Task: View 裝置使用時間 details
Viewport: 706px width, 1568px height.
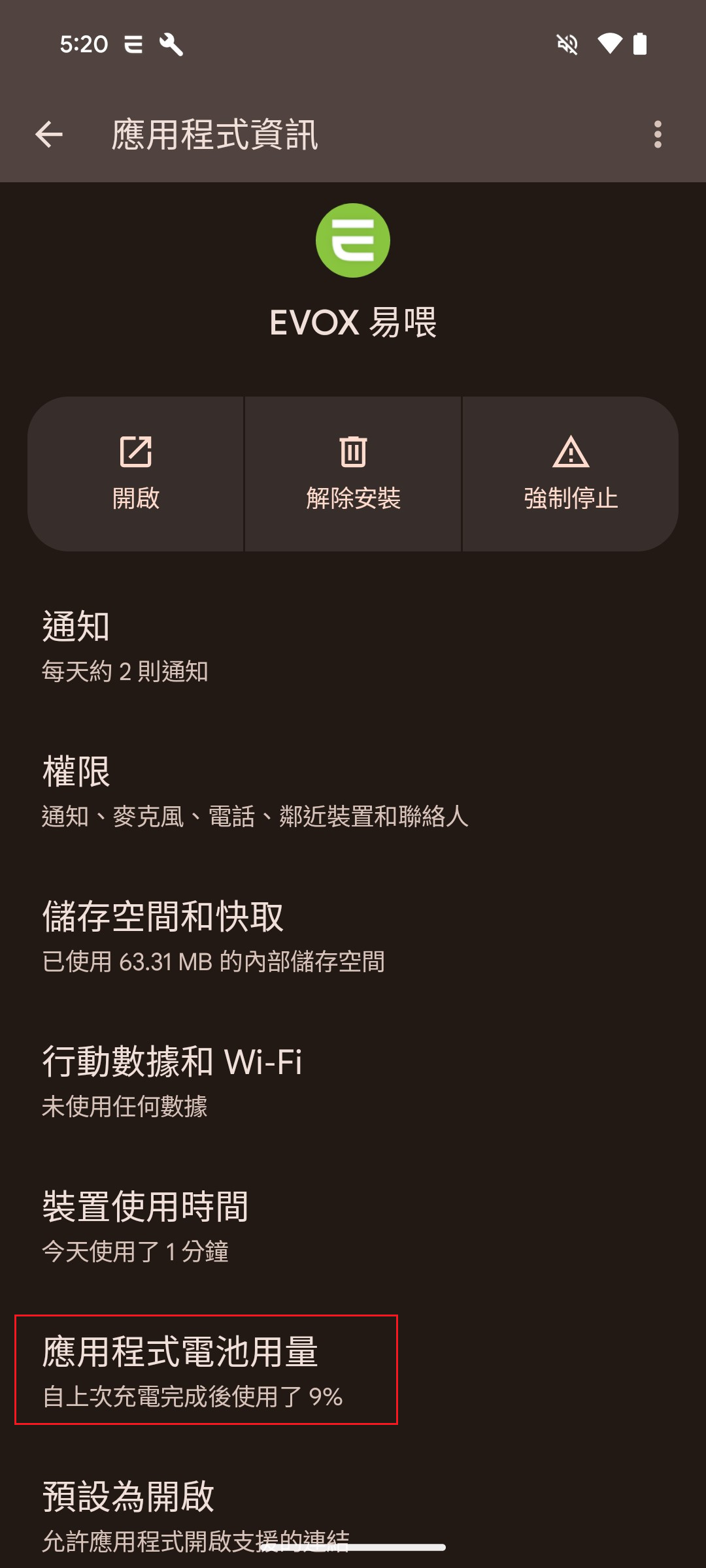Action: tap(353, 1226)
